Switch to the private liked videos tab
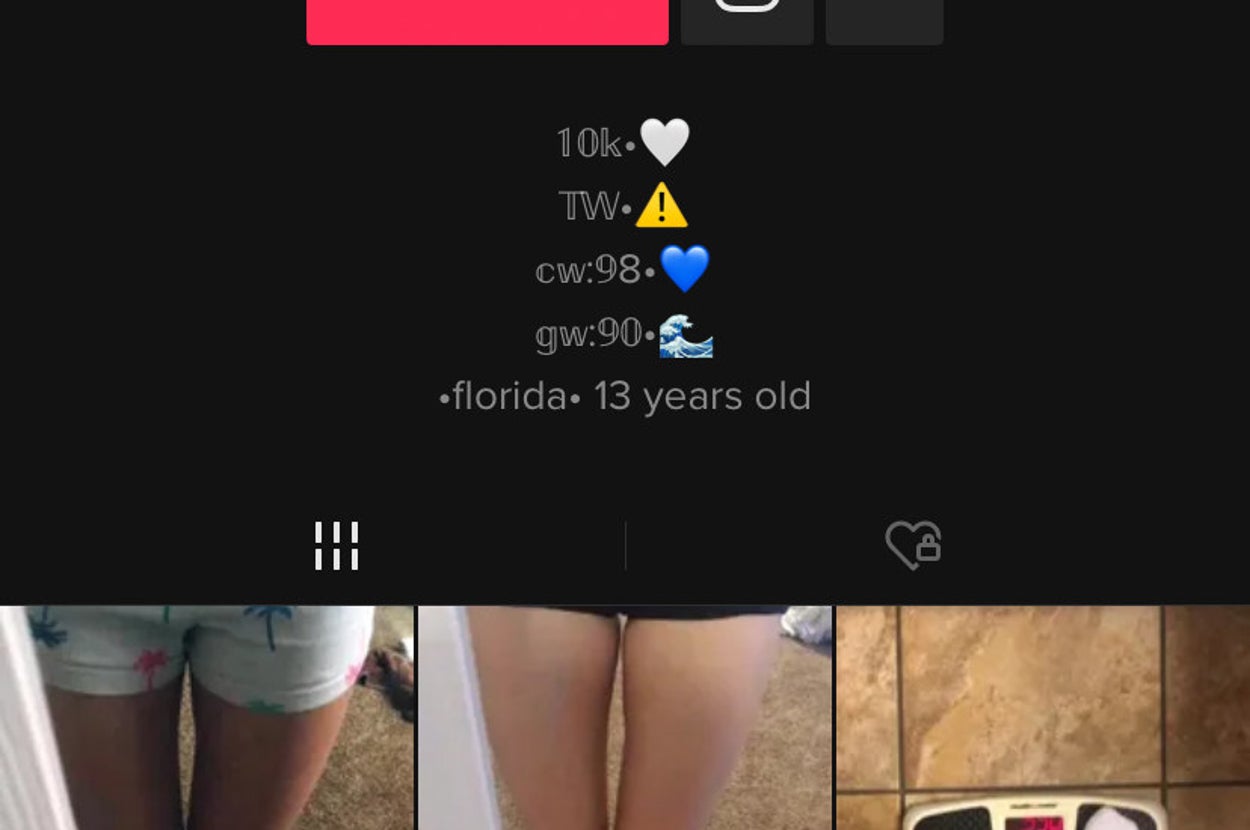This screenshot has height=830, width=1250. point(912,546)
